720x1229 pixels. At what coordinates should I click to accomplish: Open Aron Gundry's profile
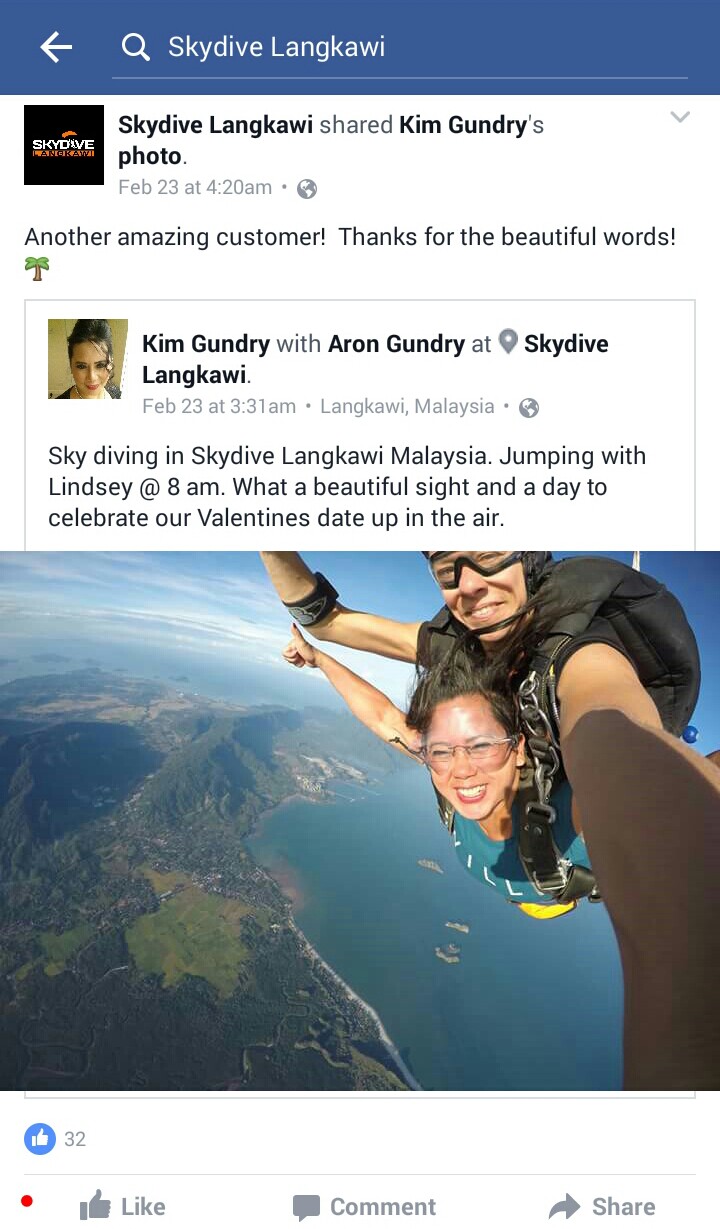tap(396, 344)
